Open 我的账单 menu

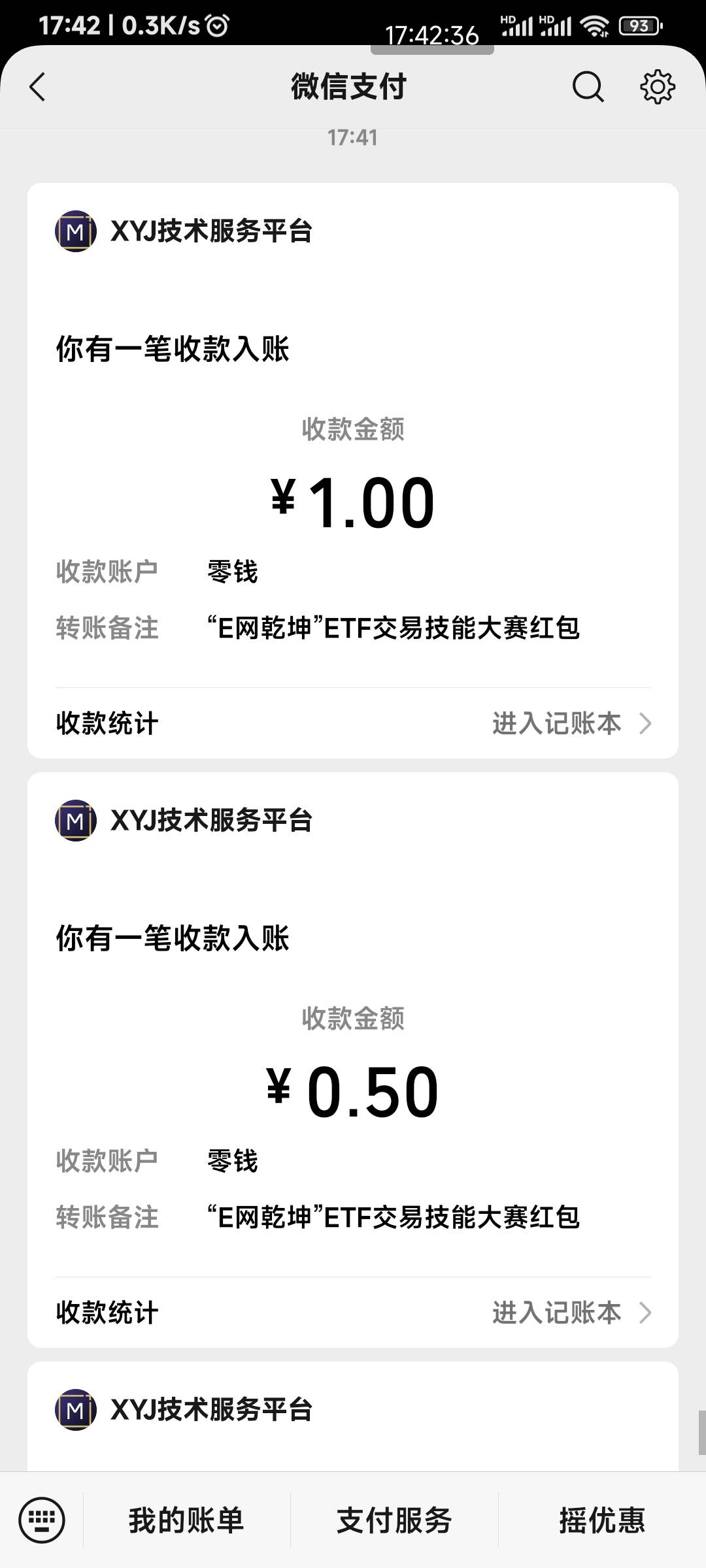pos(186,1520)
